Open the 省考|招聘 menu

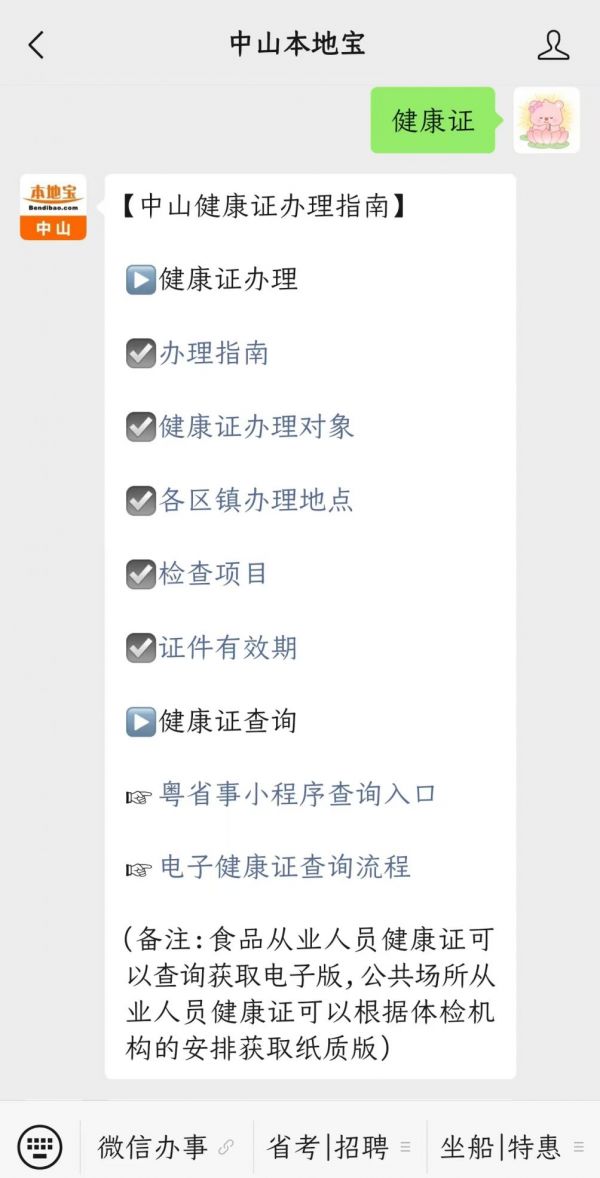tap(339, 1147)
